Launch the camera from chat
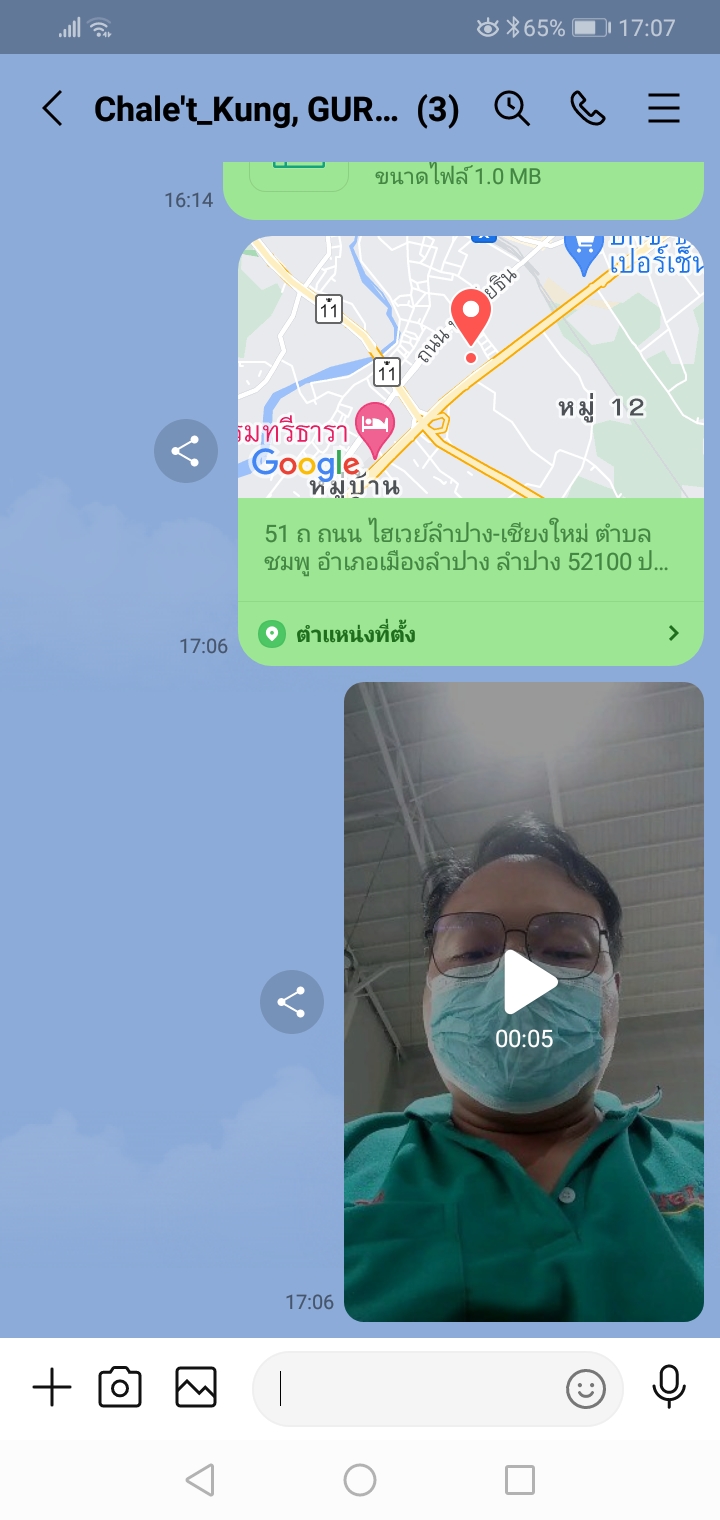The width and height of the screenshot is (720, 1520). (120, 1388)
